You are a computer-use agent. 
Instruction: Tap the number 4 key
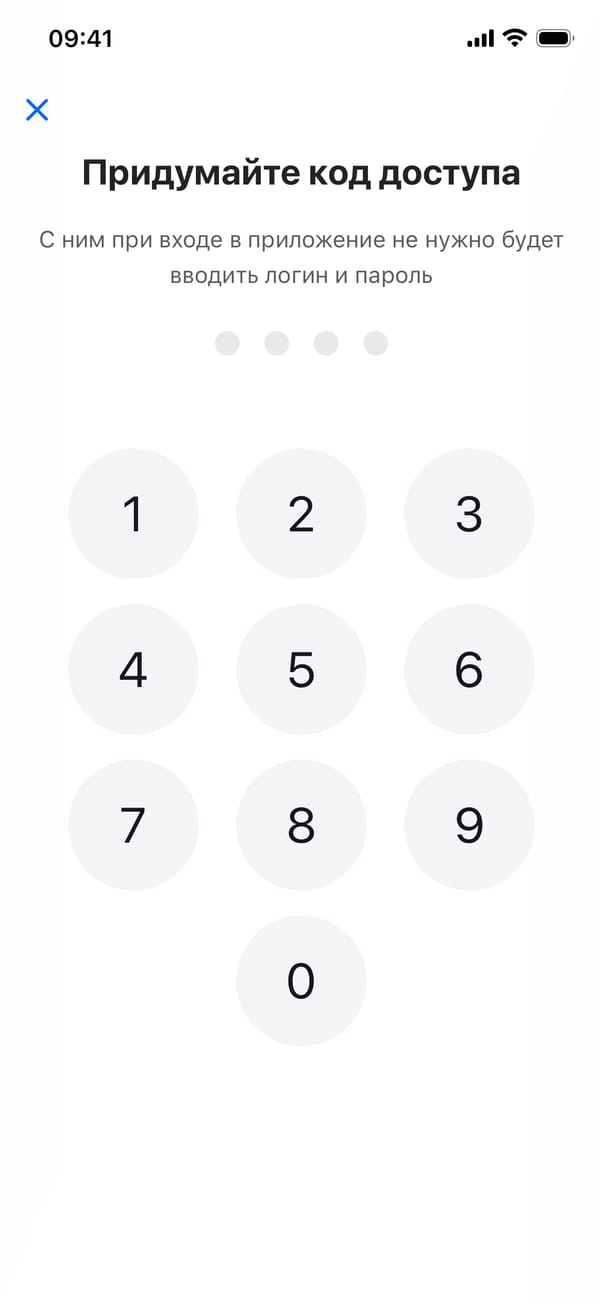click(133, 670)
